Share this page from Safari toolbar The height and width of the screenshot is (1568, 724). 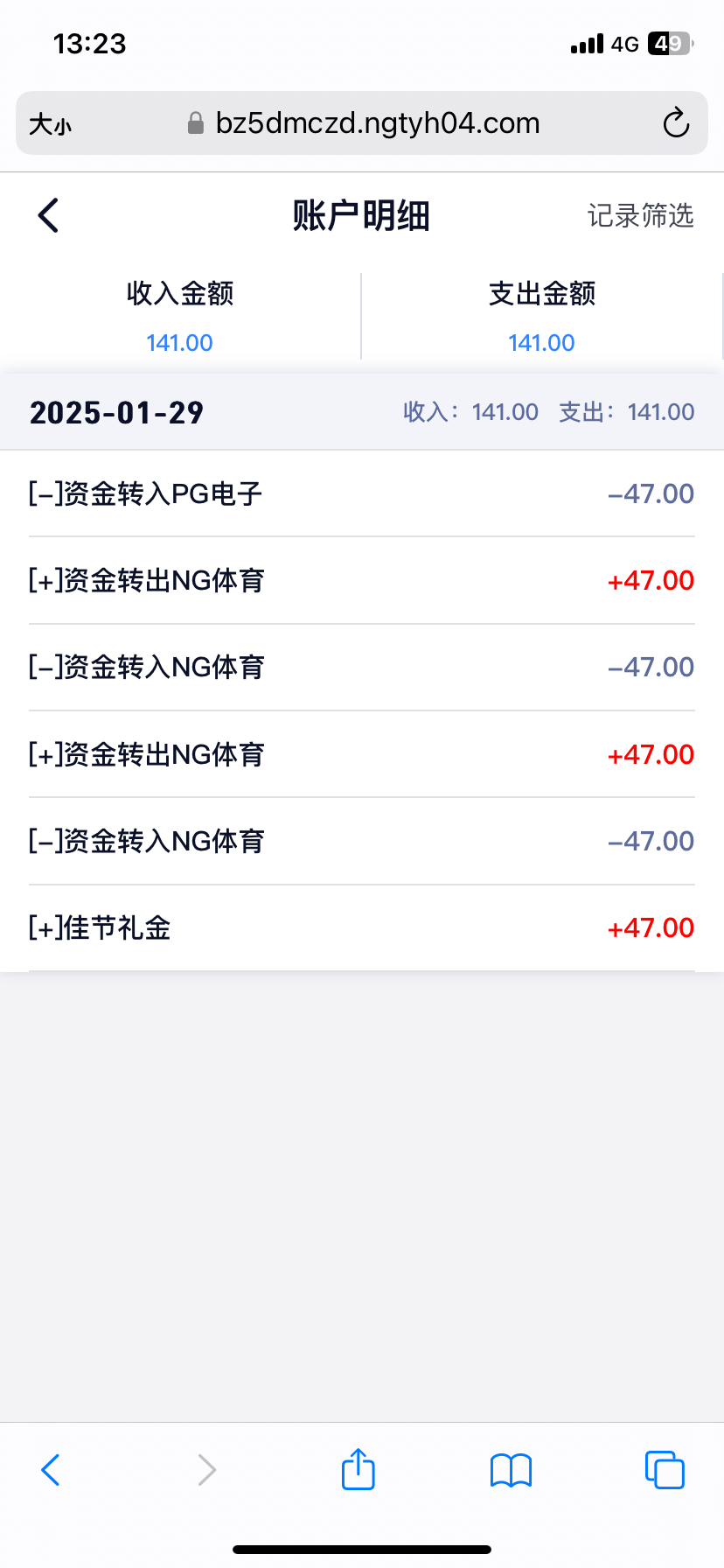click(x=359, y=1469)
